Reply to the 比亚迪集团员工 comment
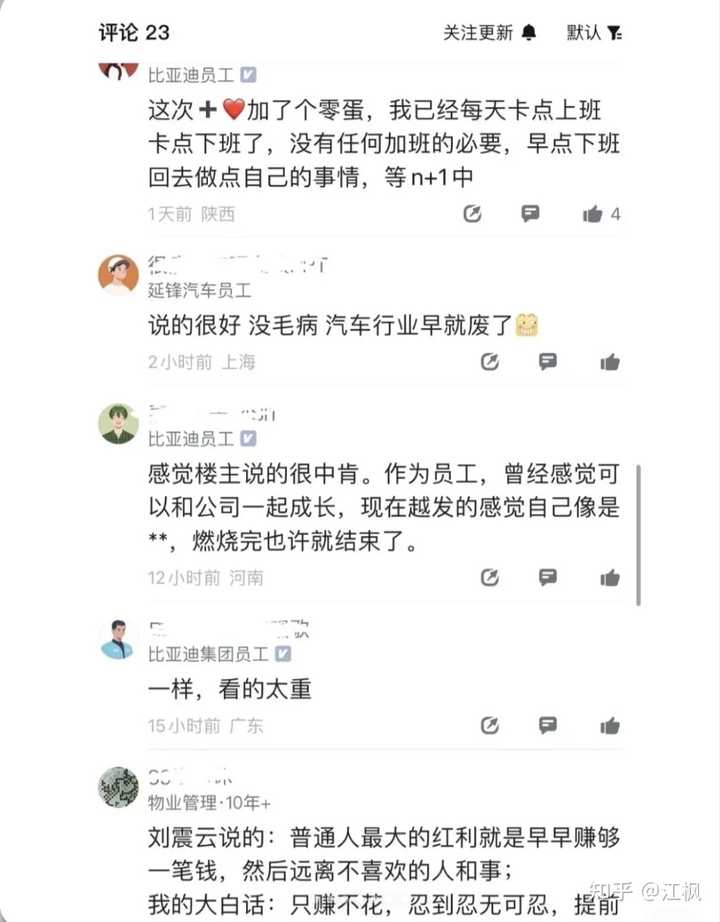The width and height of the screenshot is (720, 922). (548, 726)
